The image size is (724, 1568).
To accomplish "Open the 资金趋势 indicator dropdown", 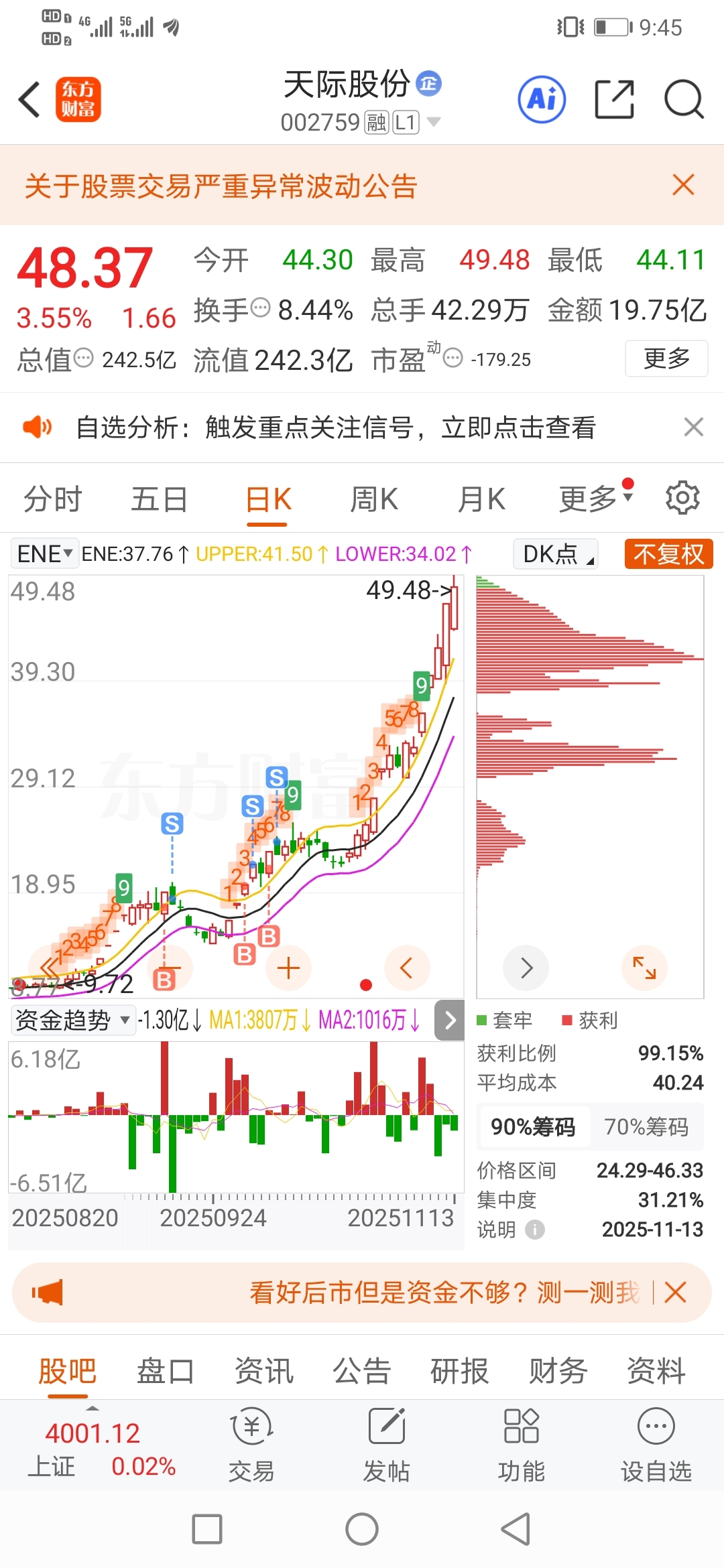I will pos(72,1020).
